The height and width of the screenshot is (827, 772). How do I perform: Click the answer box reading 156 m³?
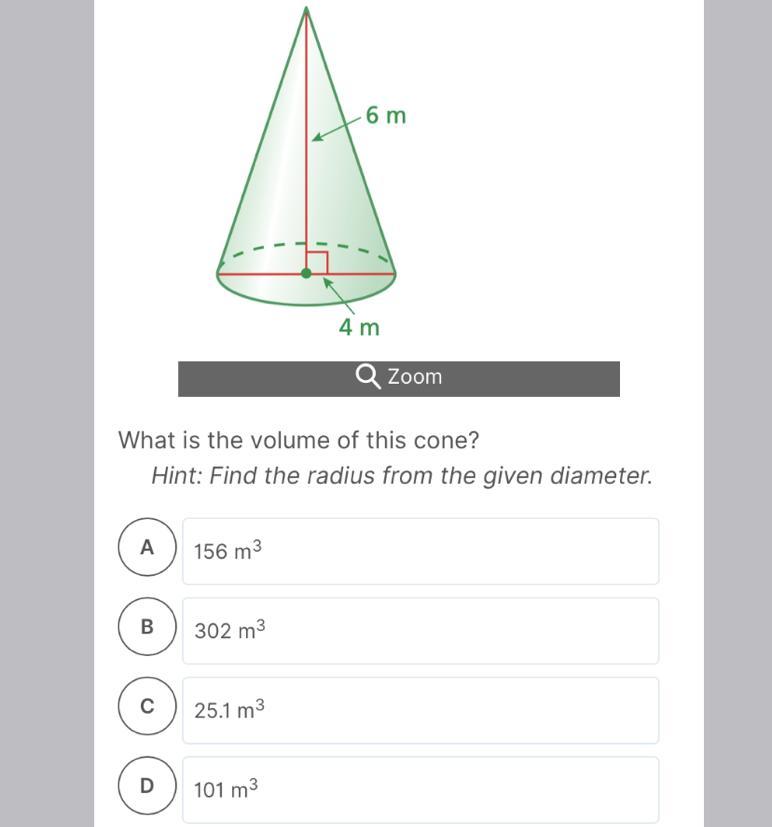click(420, 550)
